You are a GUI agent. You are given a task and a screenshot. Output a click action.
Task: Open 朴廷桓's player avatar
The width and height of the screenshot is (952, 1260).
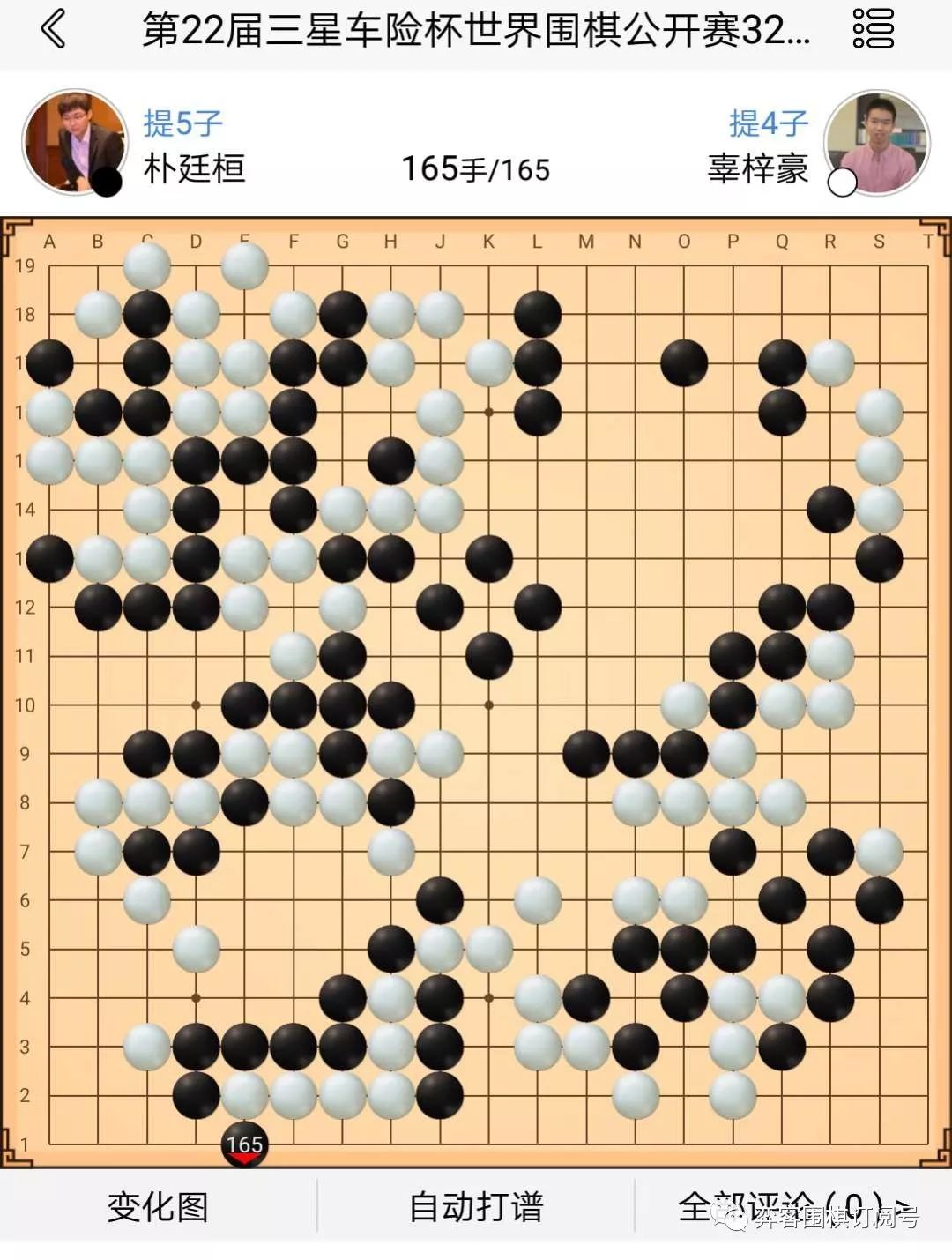point(76,142)
